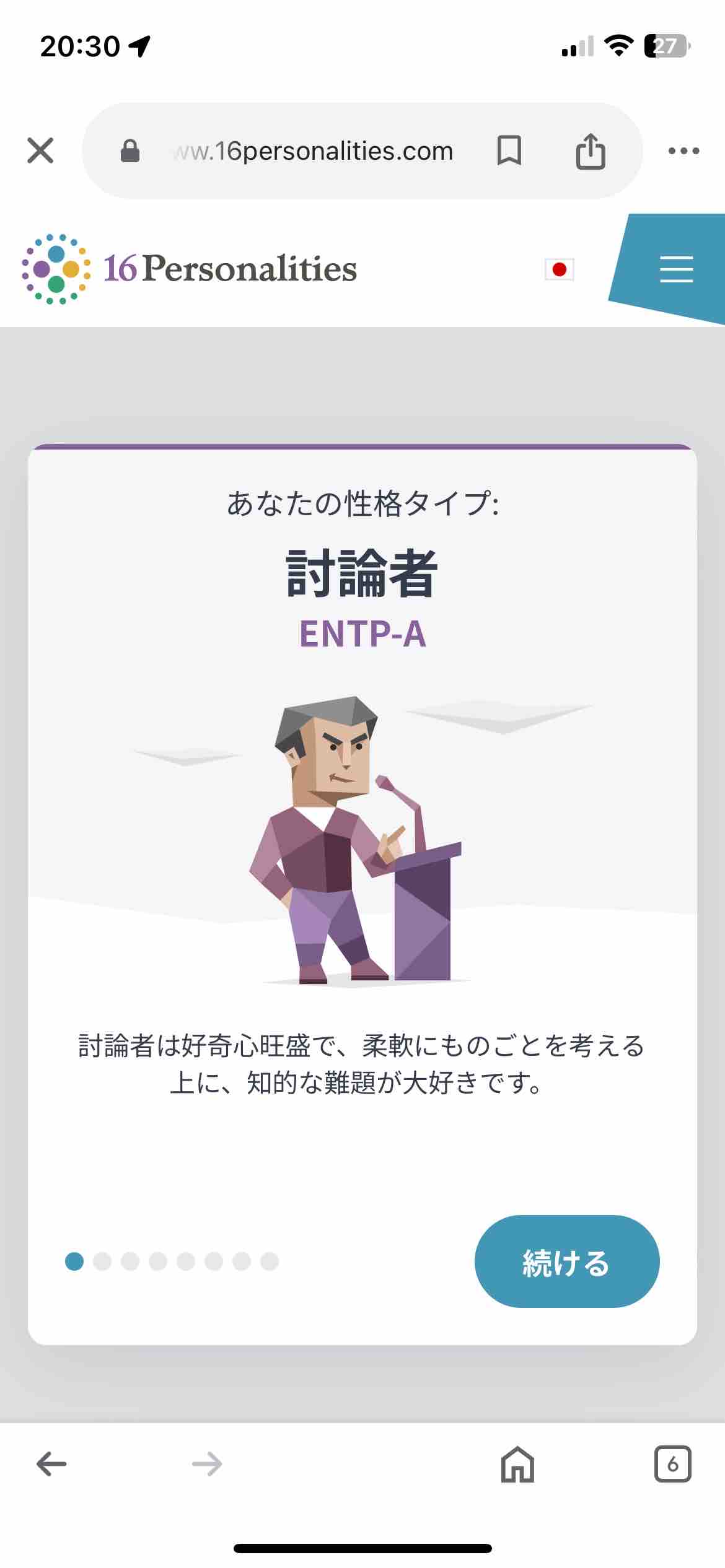Select the first carousel page dot
This screenshot has width=725, height=1568.
tap(74, 1261)
